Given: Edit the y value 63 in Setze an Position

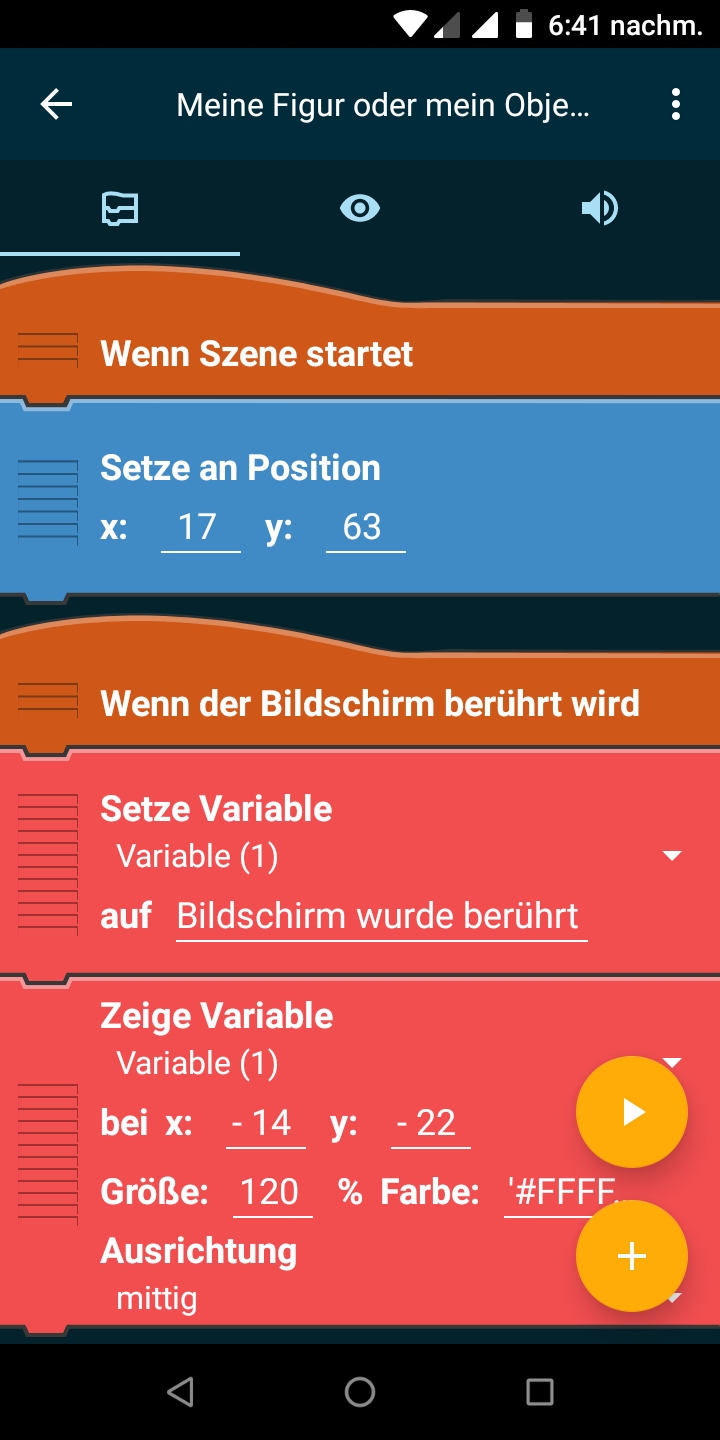Looking at the screenshot, I should point(365,527).
